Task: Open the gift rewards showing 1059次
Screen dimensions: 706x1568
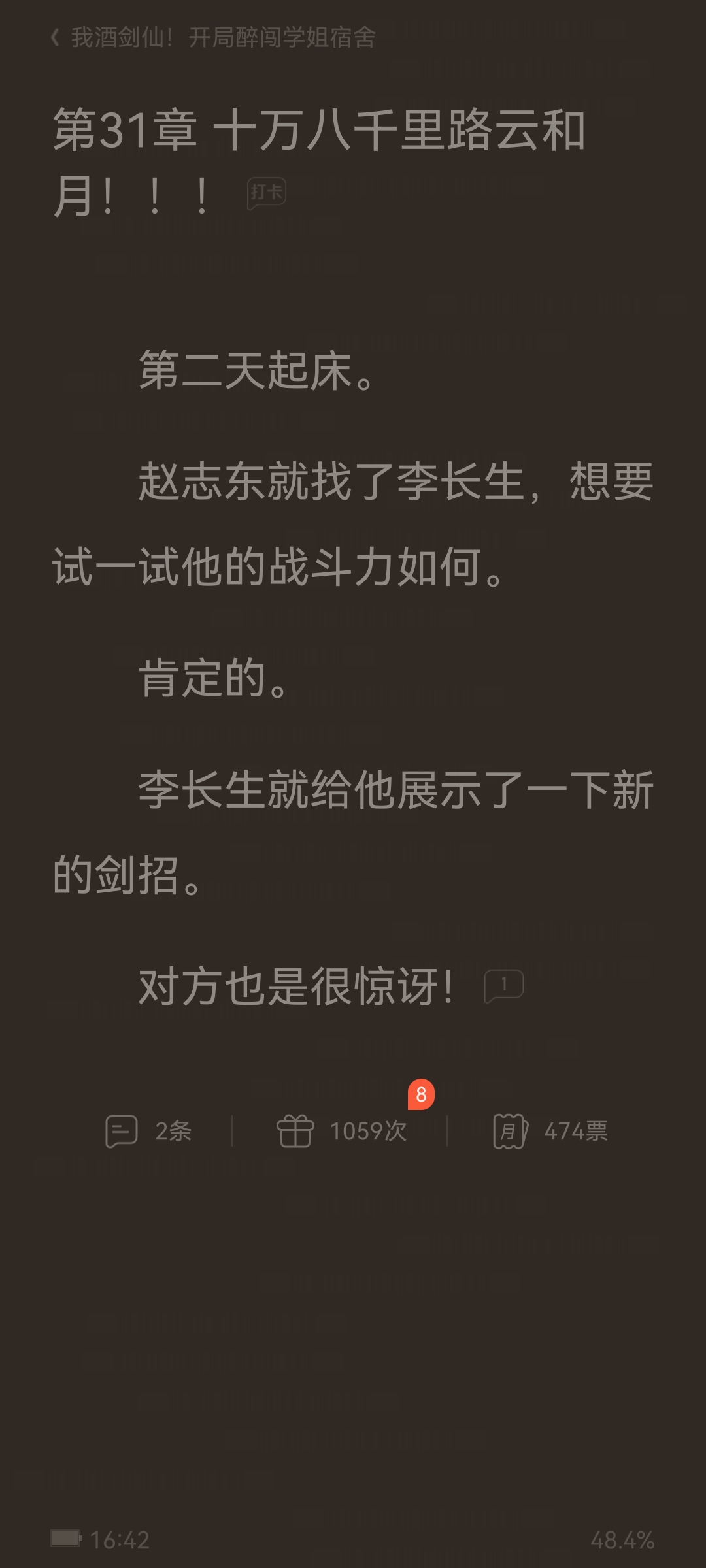Action: 342,1131
